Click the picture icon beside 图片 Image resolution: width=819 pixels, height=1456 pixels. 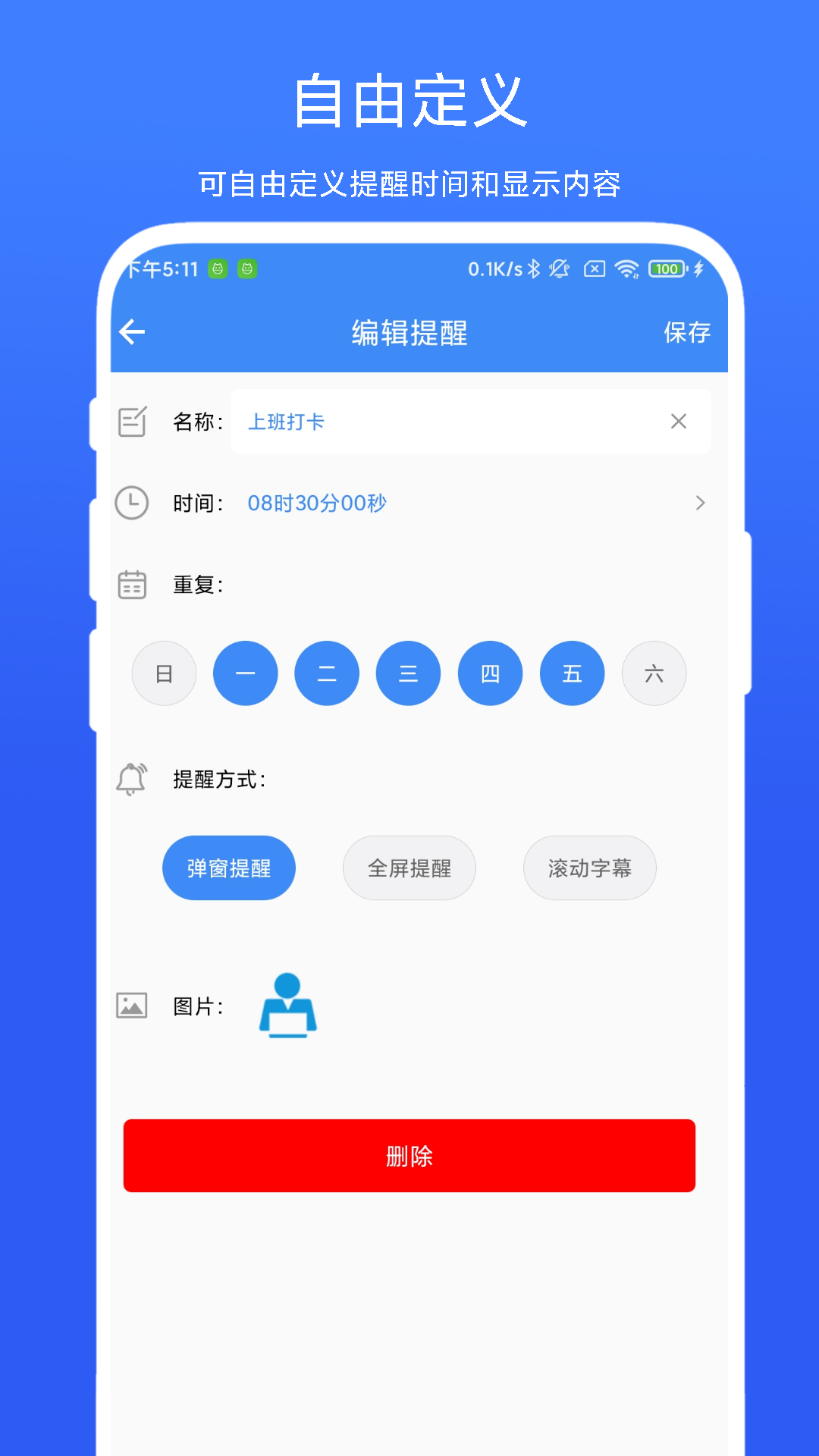pyautogui.click(x=132, y=1006)
